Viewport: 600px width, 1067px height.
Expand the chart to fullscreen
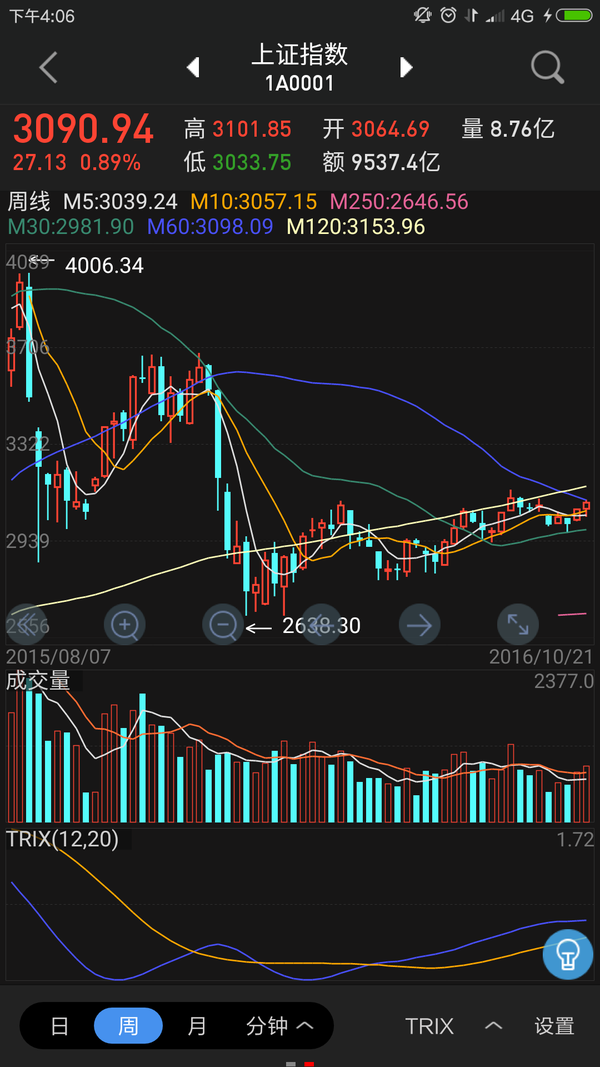518,624
